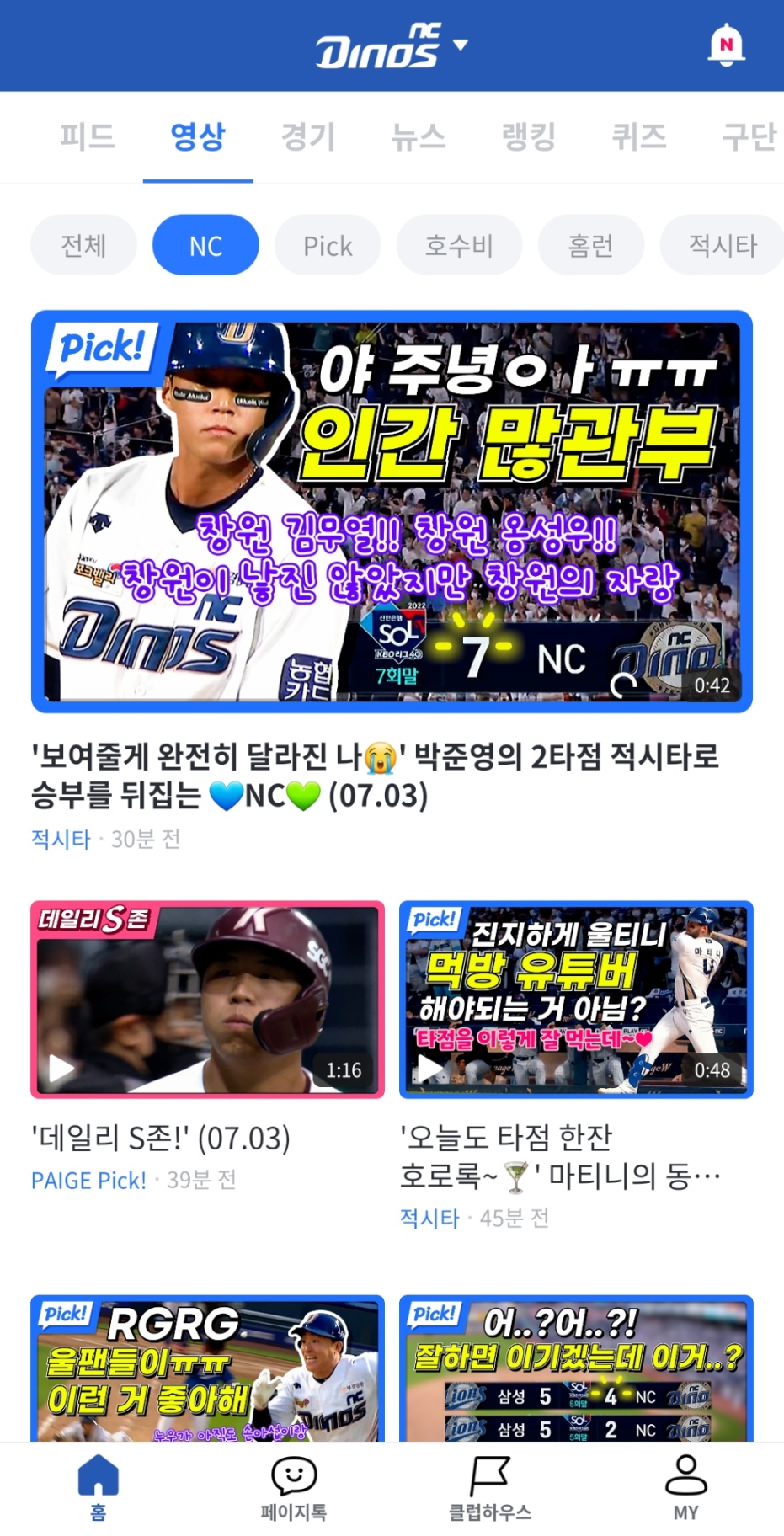Open the 퀴즈 tab
The width and height of the screenshot is (784, 1536).
(639, 136)
